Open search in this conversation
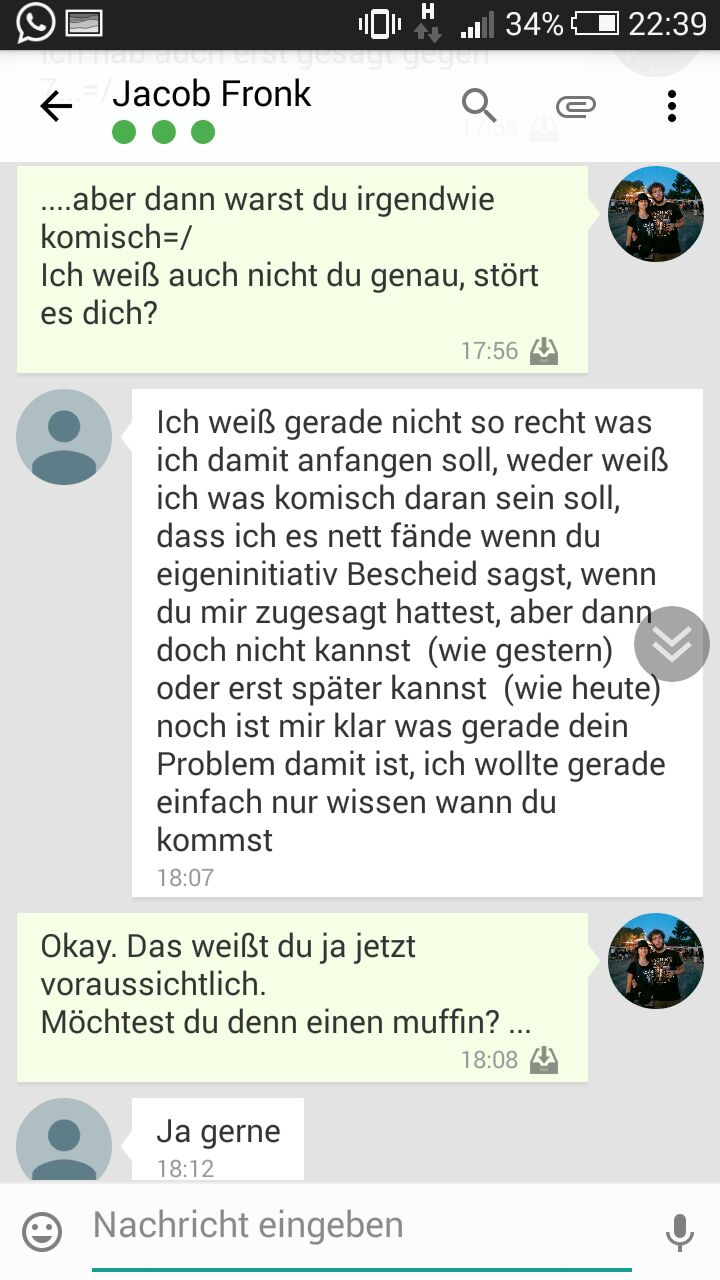720x1280 pixels. [479, 104]
